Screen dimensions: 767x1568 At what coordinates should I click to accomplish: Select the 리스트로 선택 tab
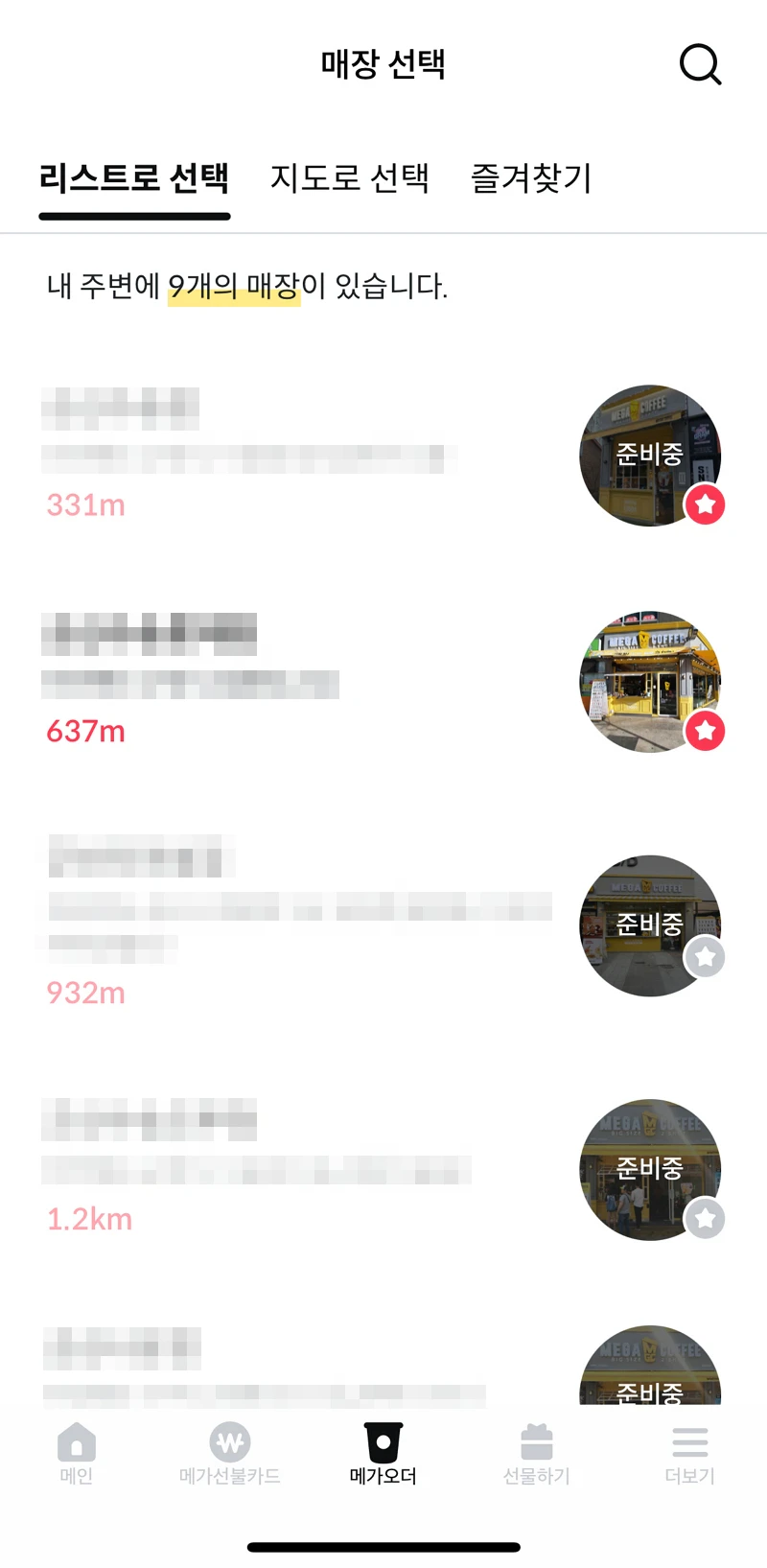pos(134,179)
